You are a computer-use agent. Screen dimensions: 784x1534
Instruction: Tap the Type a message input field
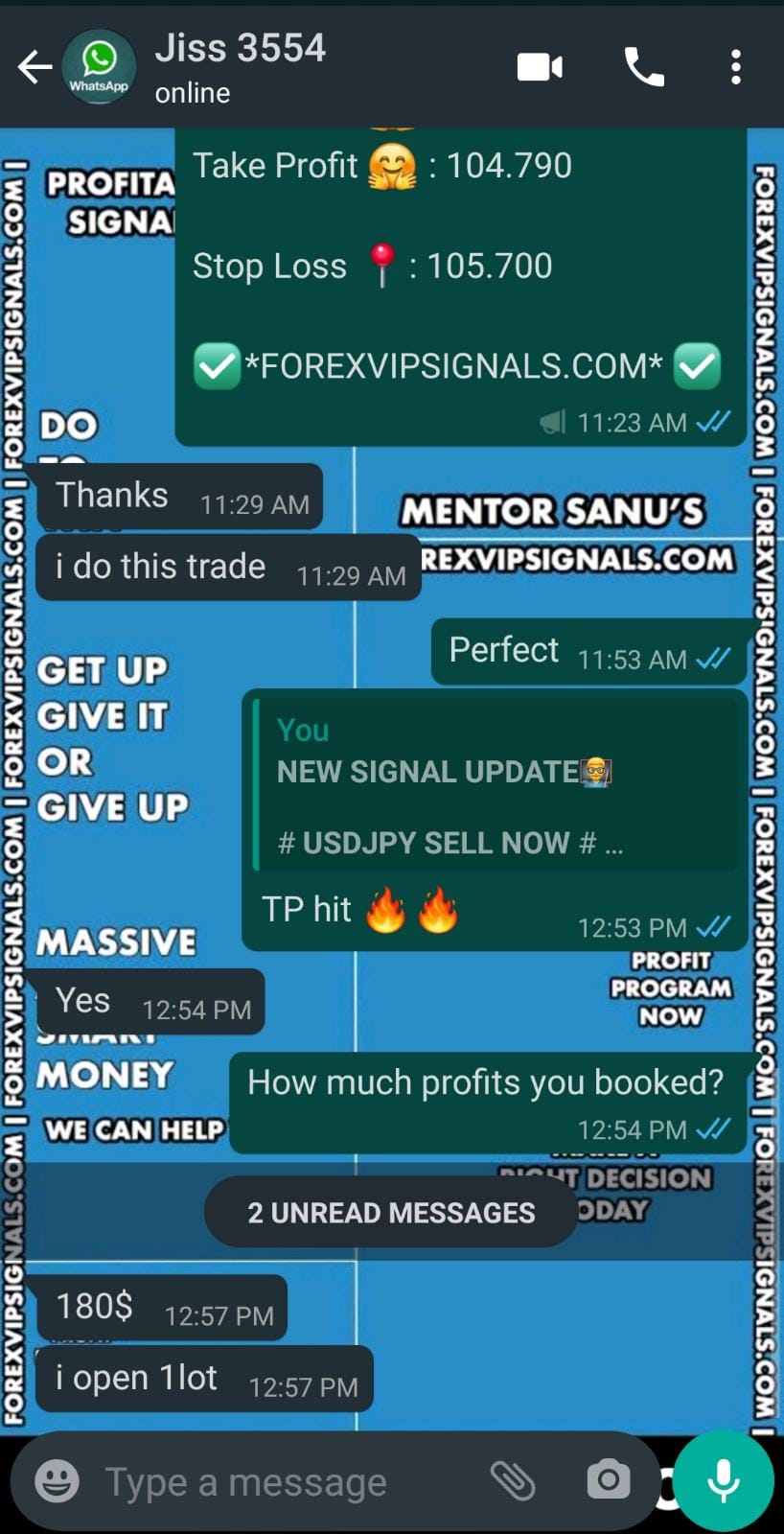pos(245,1480)
